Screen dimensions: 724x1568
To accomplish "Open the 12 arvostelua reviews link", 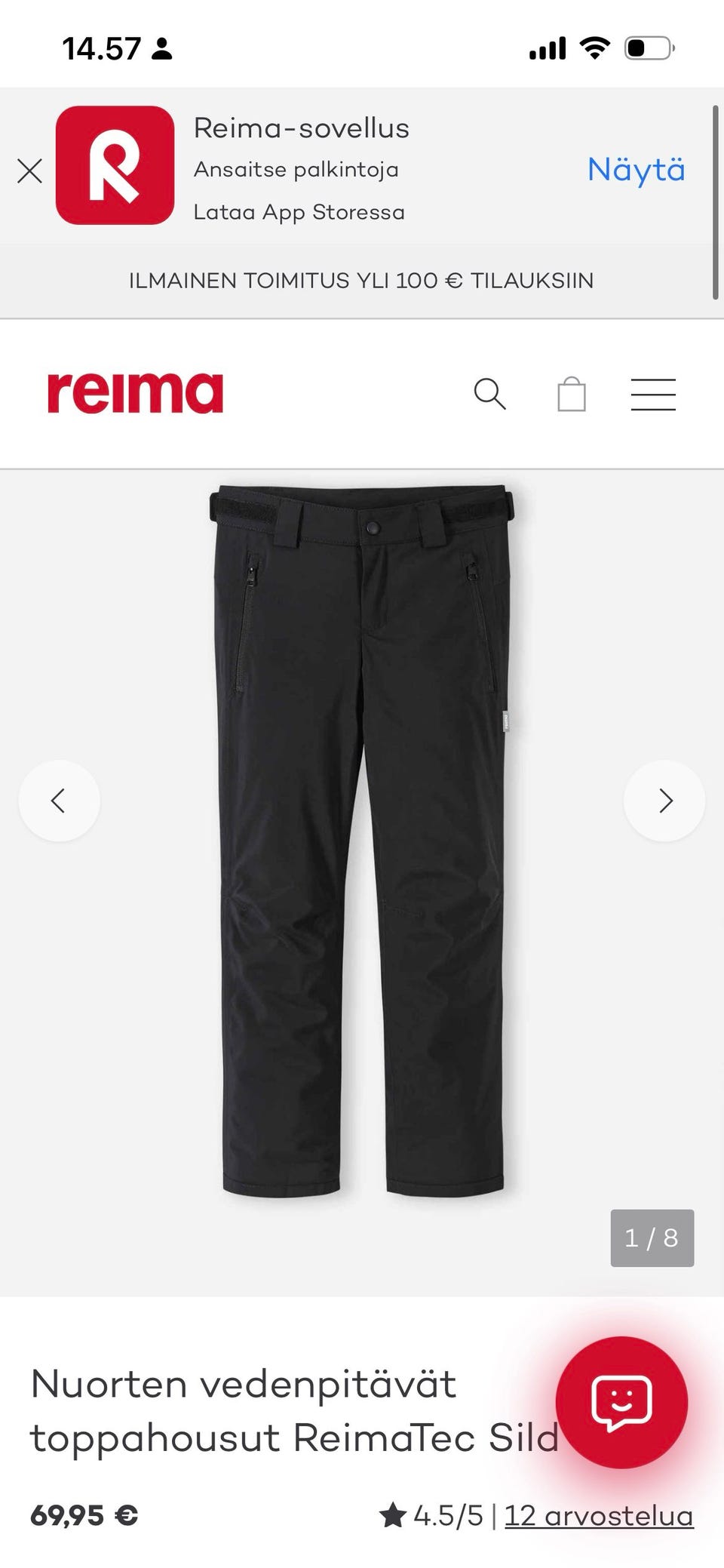I will (x=599, y=1515).
